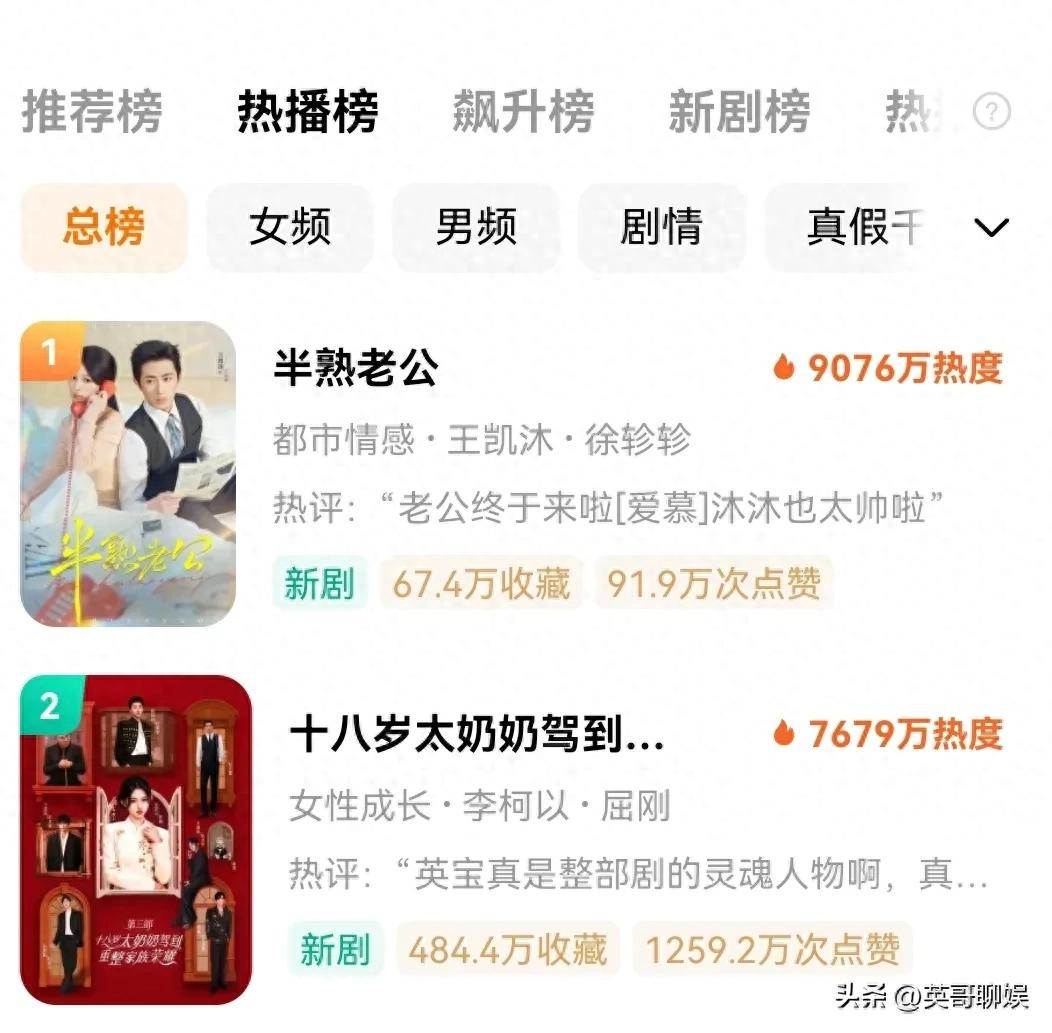This screenshot has width=1052, height=1033.
Task: Select the 热播榜 tab
Action: pos(308,111)
